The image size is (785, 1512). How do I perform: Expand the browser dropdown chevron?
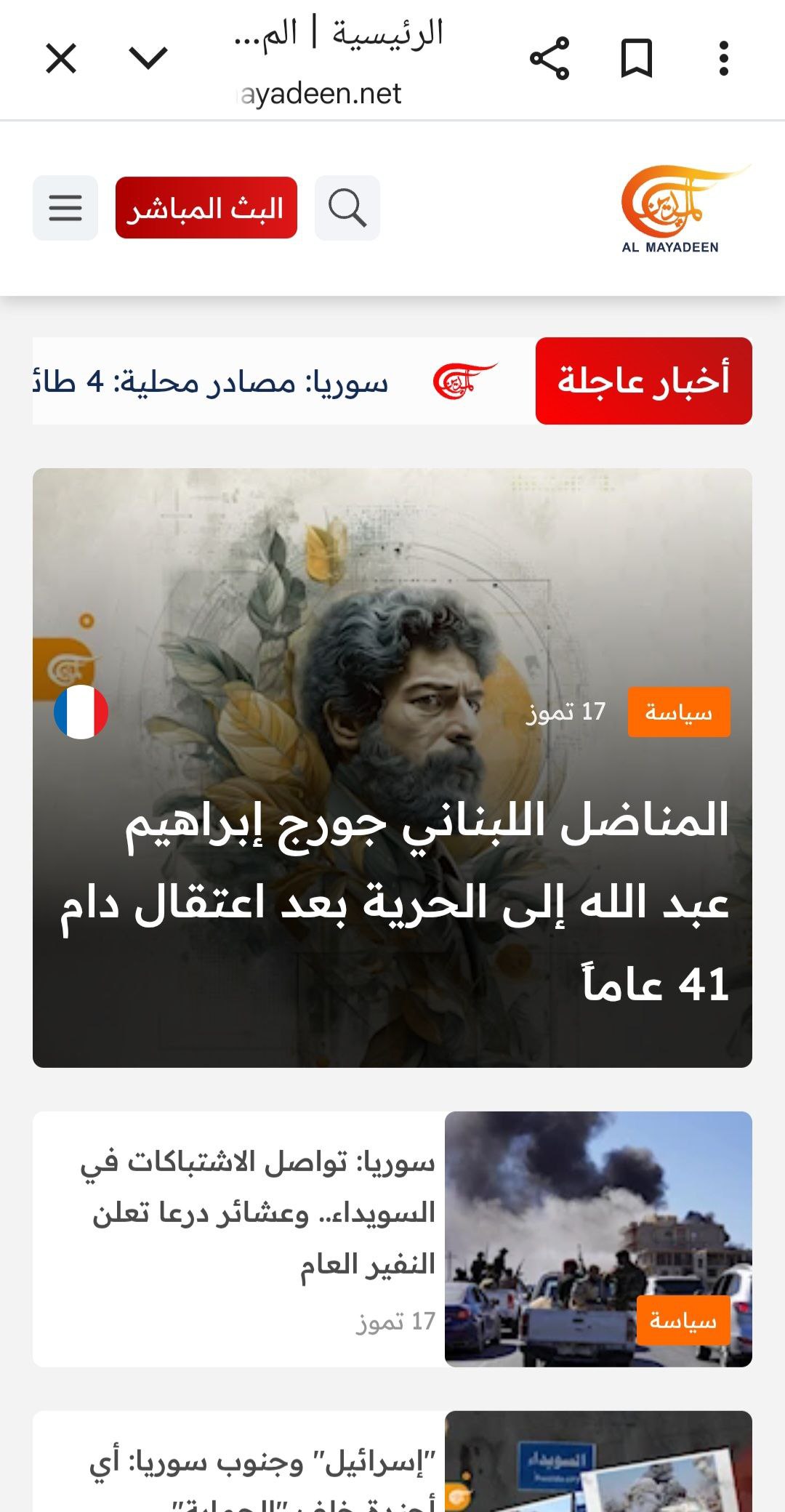pyautogui.click(x=148, y=58)
